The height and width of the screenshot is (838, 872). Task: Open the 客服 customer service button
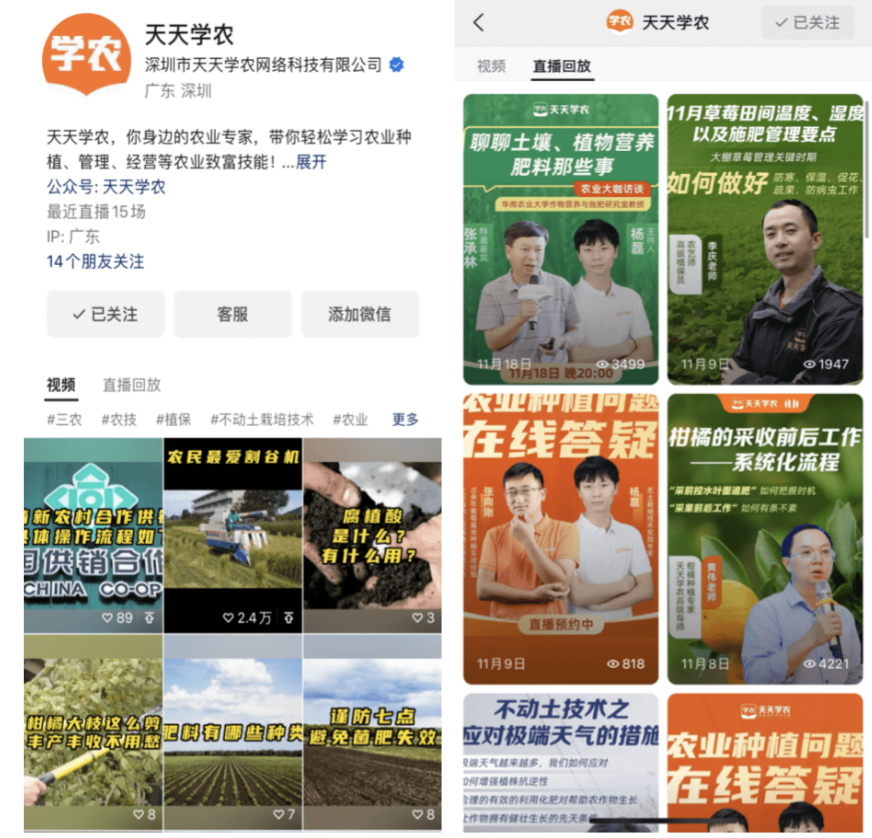[232, 314]
